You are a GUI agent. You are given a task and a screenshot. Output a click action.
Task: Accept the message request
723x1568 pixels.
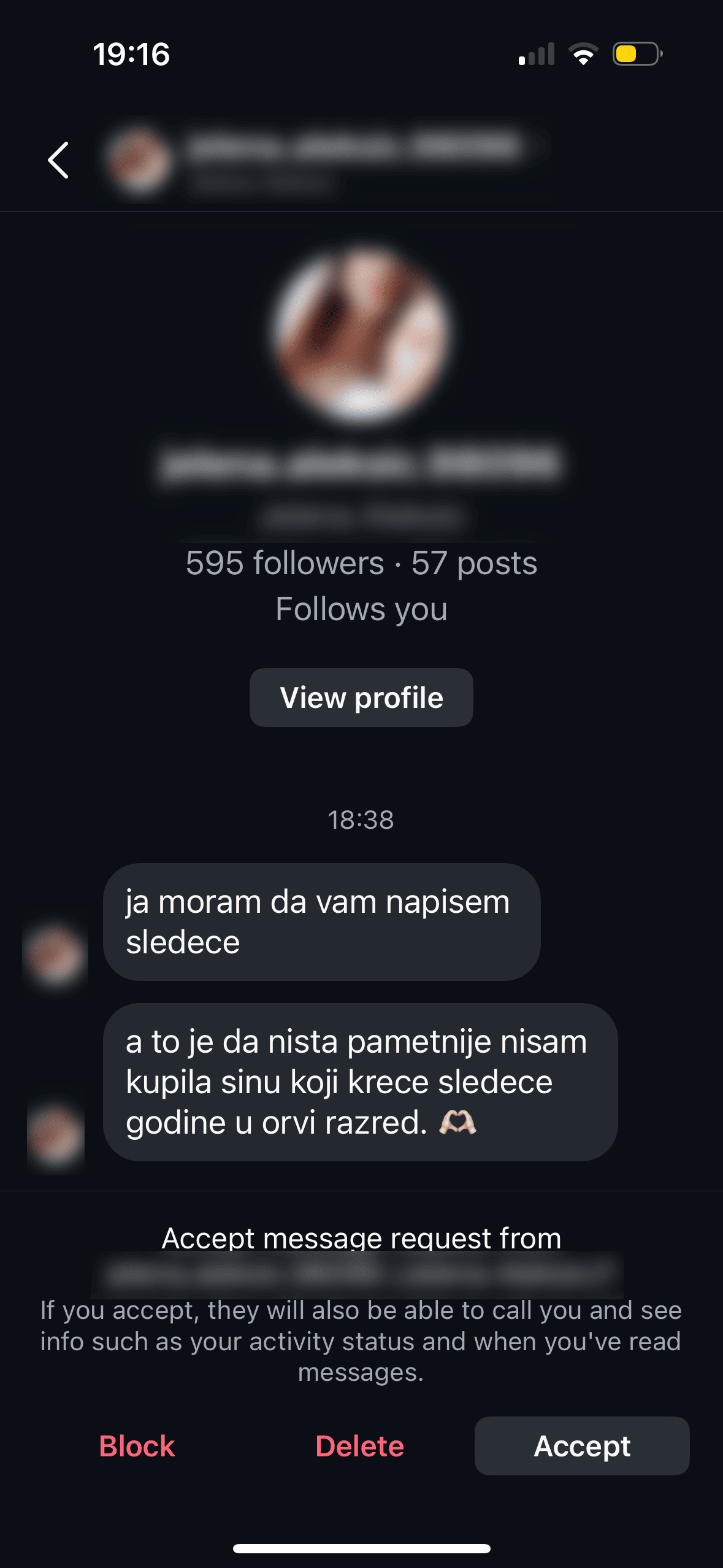pos(581,1446)
